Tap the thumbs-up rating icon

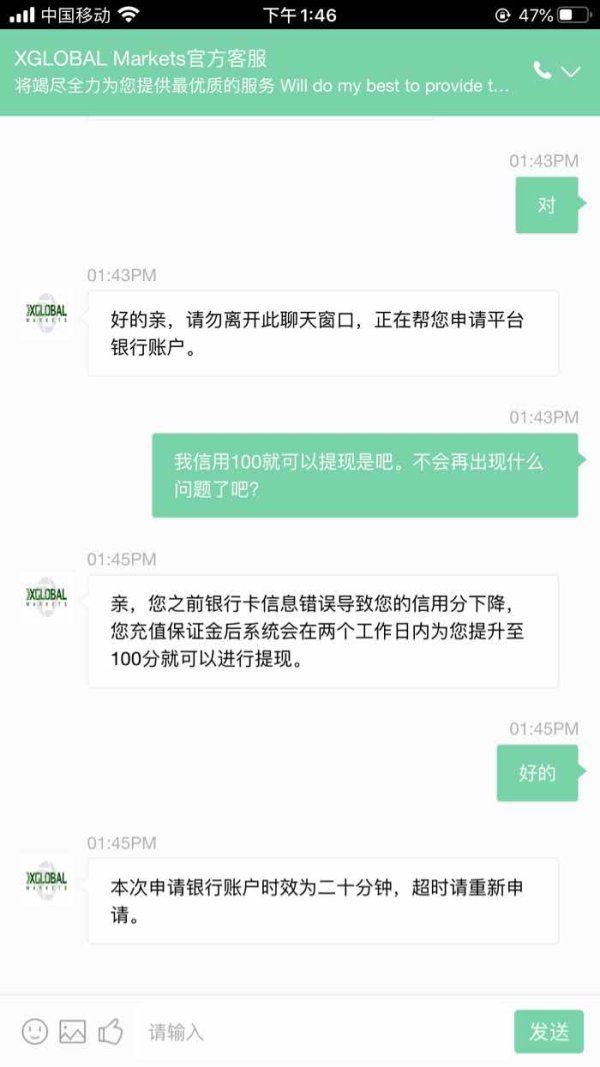click(x=110, y=1031)
